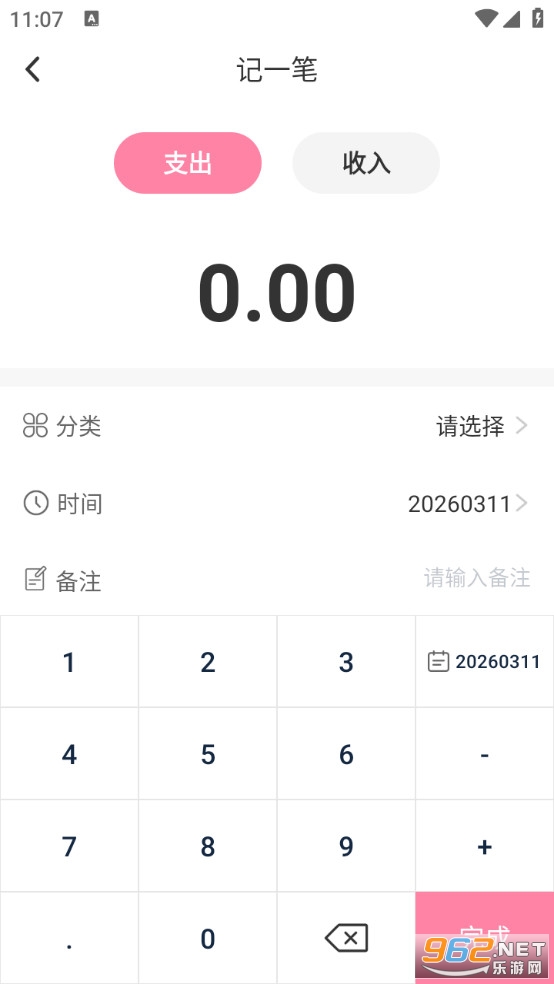Go back using the top-left arrow
Image resolution: width=554 pixels, height=984 pixels.
pos(33,69)
